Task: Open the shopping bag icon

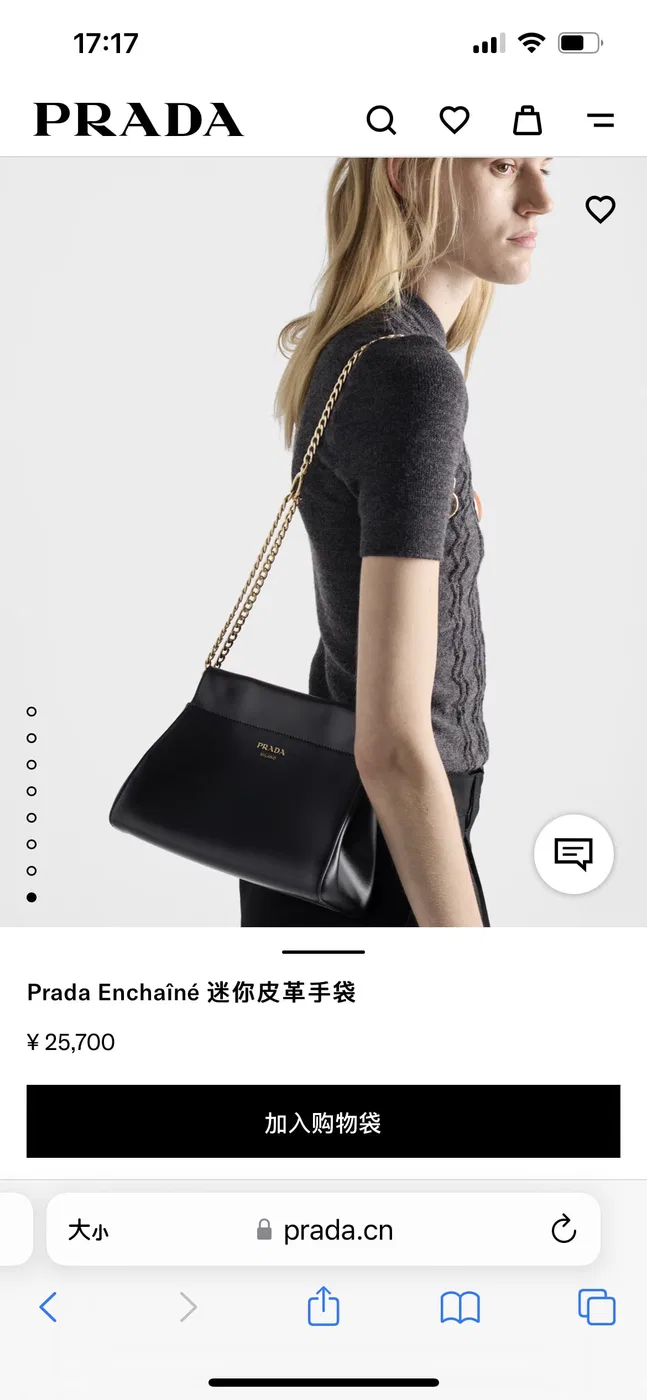Action: click(527, 120)
